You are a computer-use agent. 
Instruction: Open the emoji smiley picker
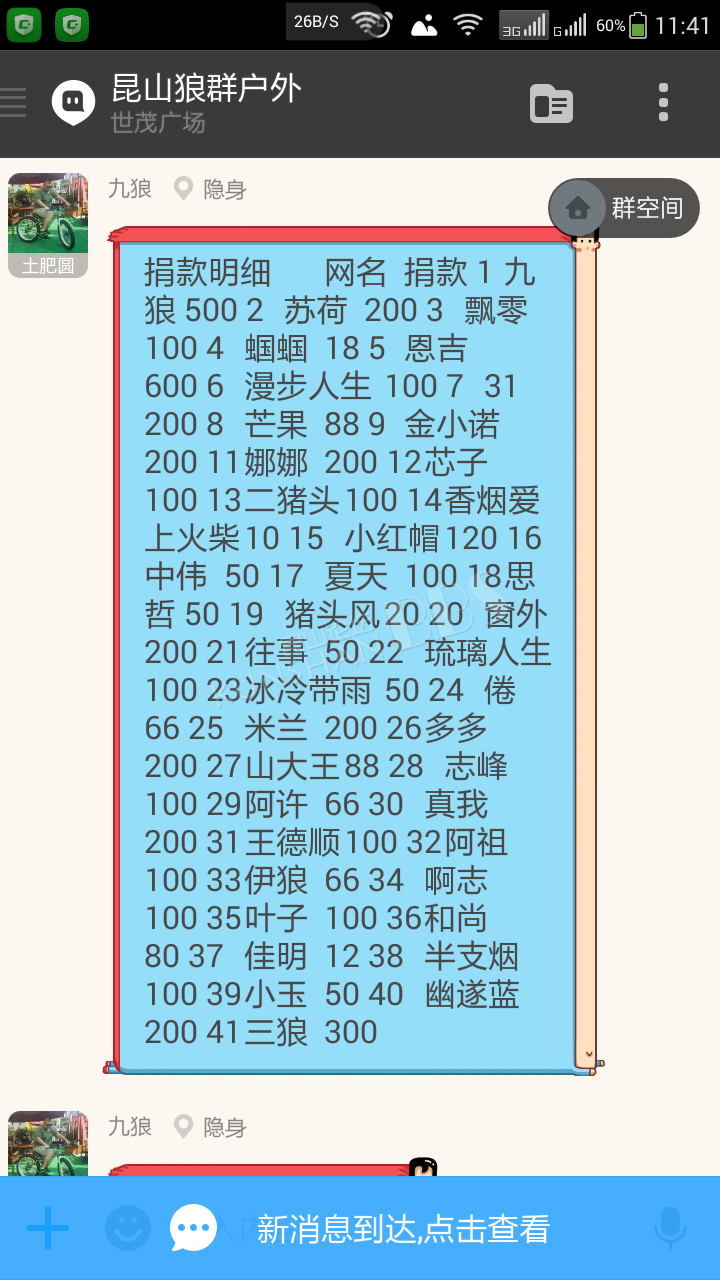tap(128, 1228)
